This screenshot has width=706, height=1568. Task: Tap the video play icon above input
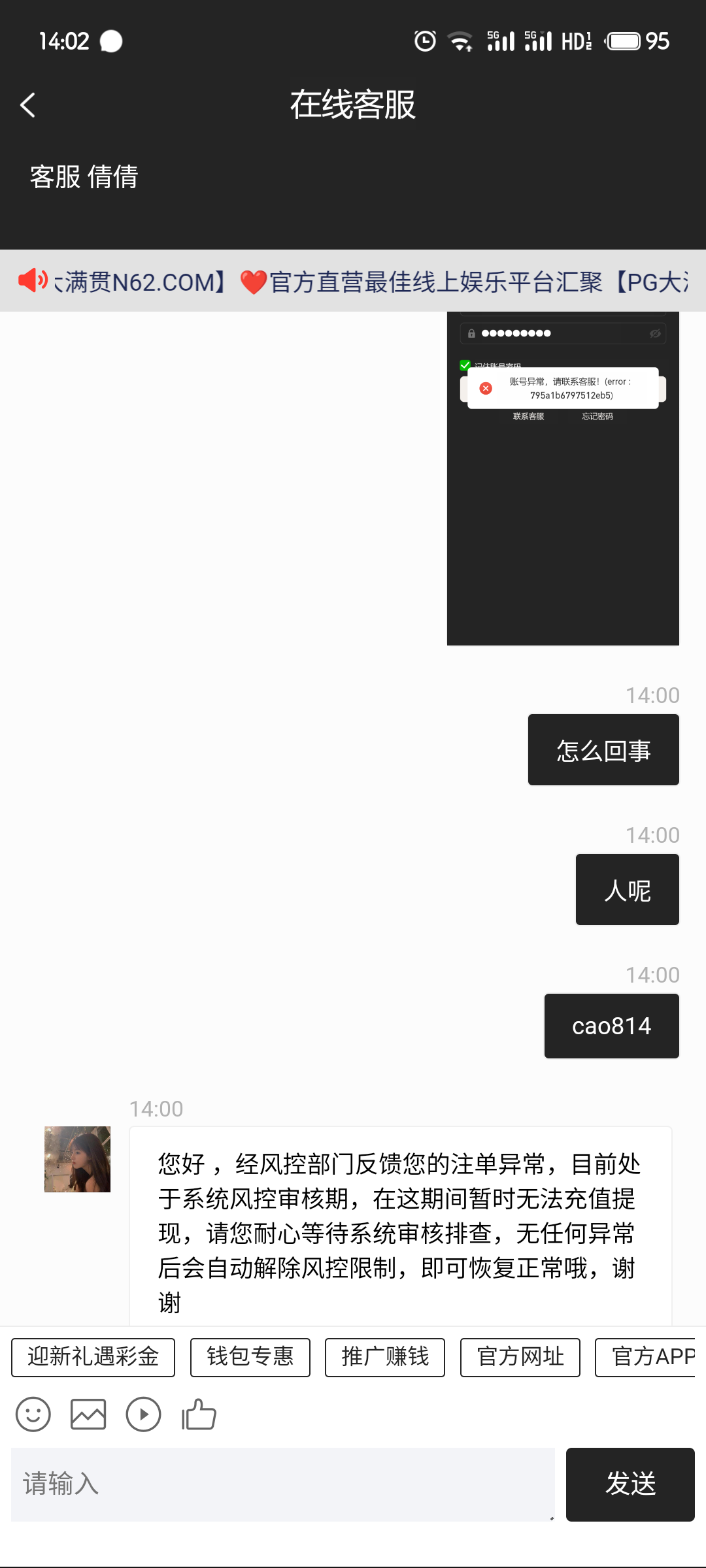click(x=143, y=1414)
